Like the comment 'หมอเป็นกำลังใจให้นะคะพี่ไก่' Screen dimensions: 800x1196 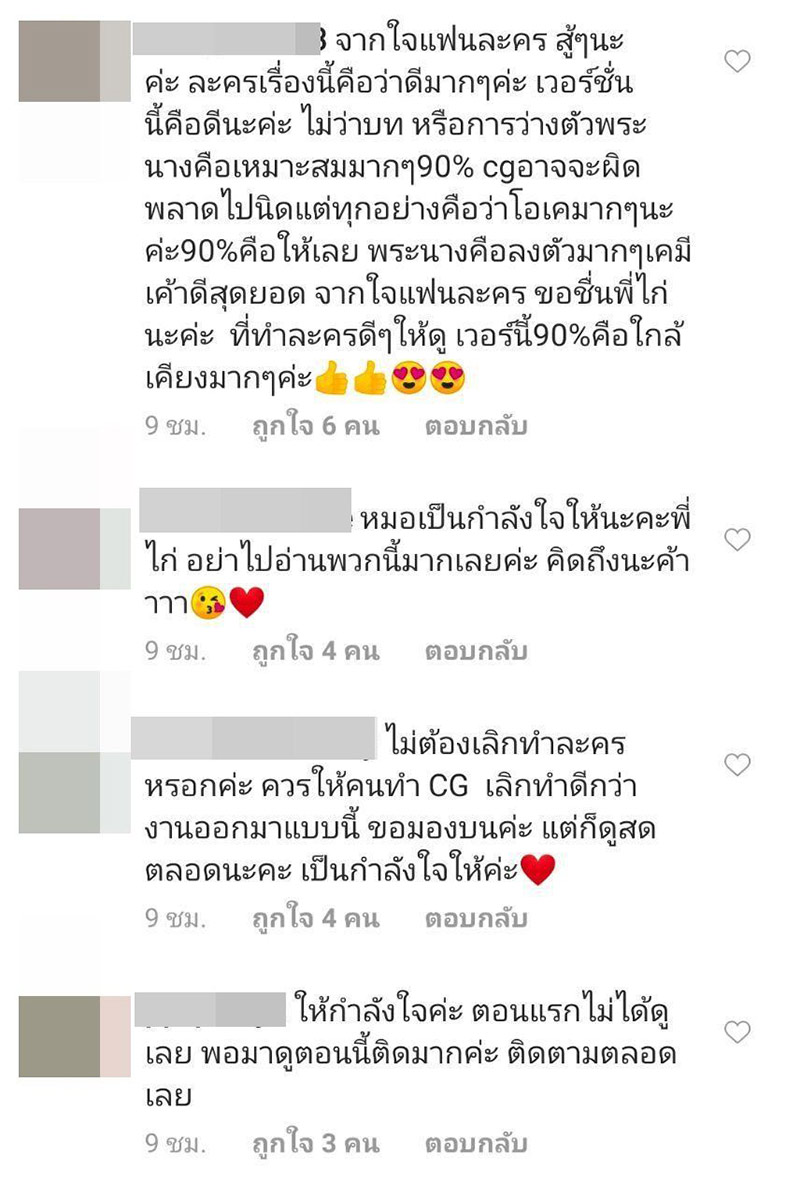(737, 541)
